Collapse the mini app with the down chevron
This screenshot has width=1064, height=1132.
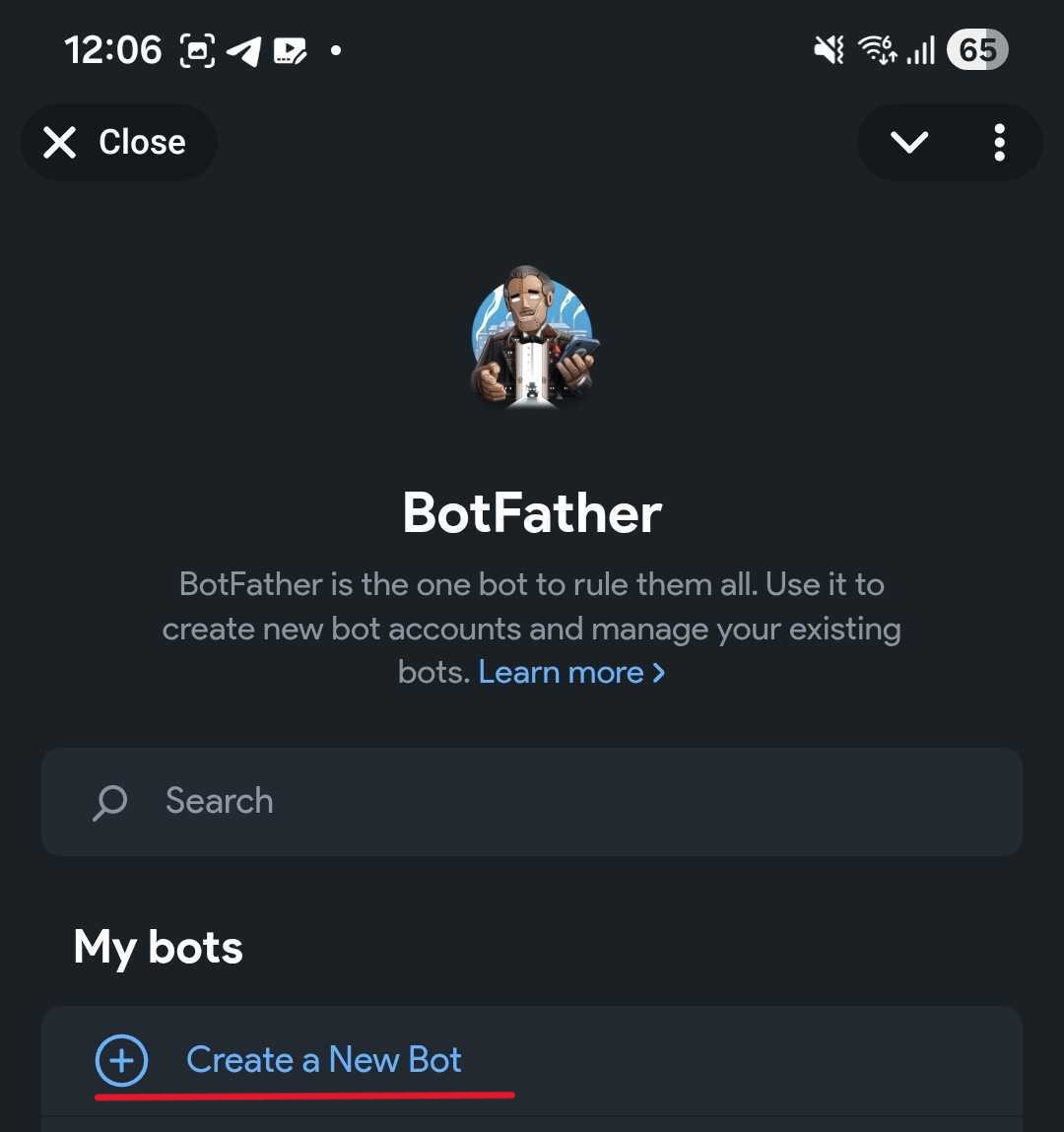click(x=908, y=142)
